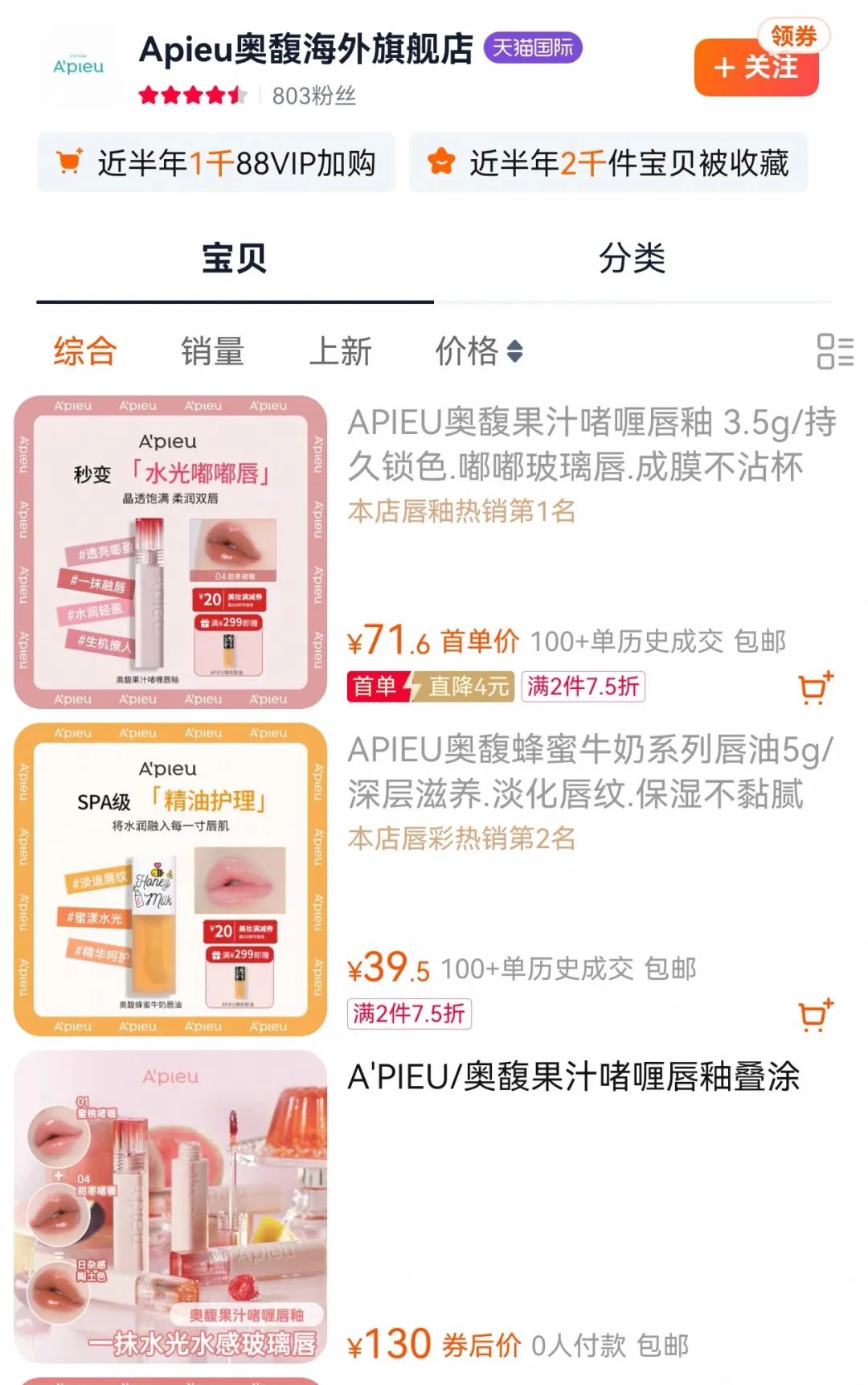Select the 销量 sort option
This screenshot has width=868, height=1385.
point(213,351)
